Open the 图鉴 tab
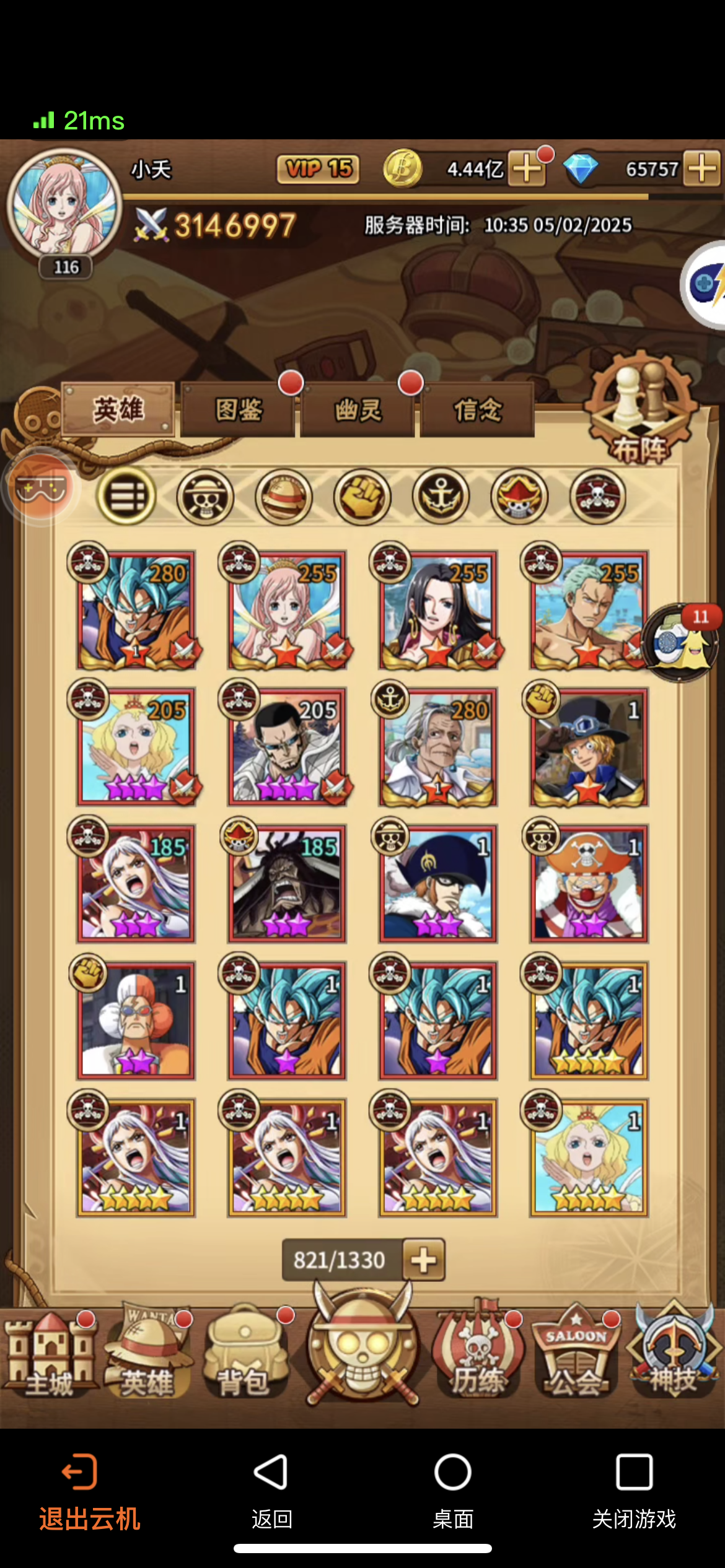The image size is (725, 1568). pos(238,410)
